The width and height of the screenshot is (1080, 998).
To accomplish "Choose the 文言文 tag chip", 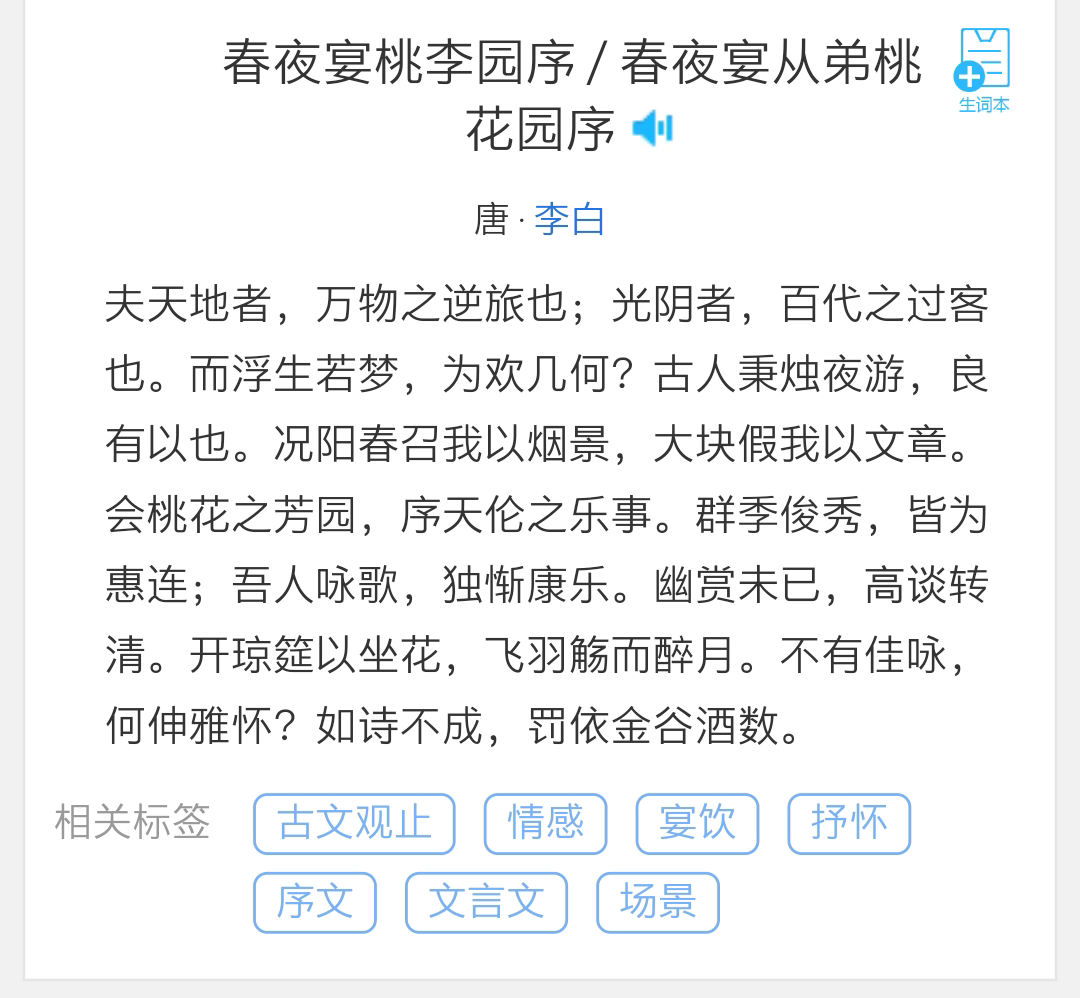I will 486,903.
